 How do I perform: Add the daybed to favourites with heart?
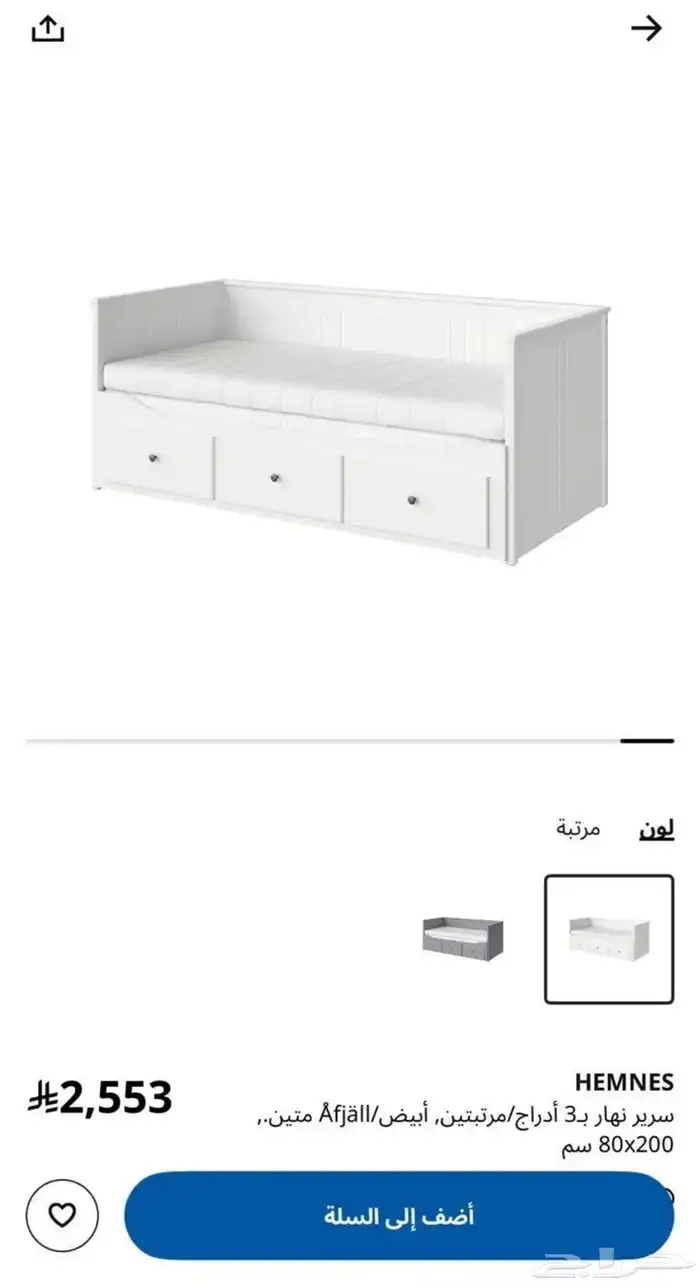point(62,1216)
